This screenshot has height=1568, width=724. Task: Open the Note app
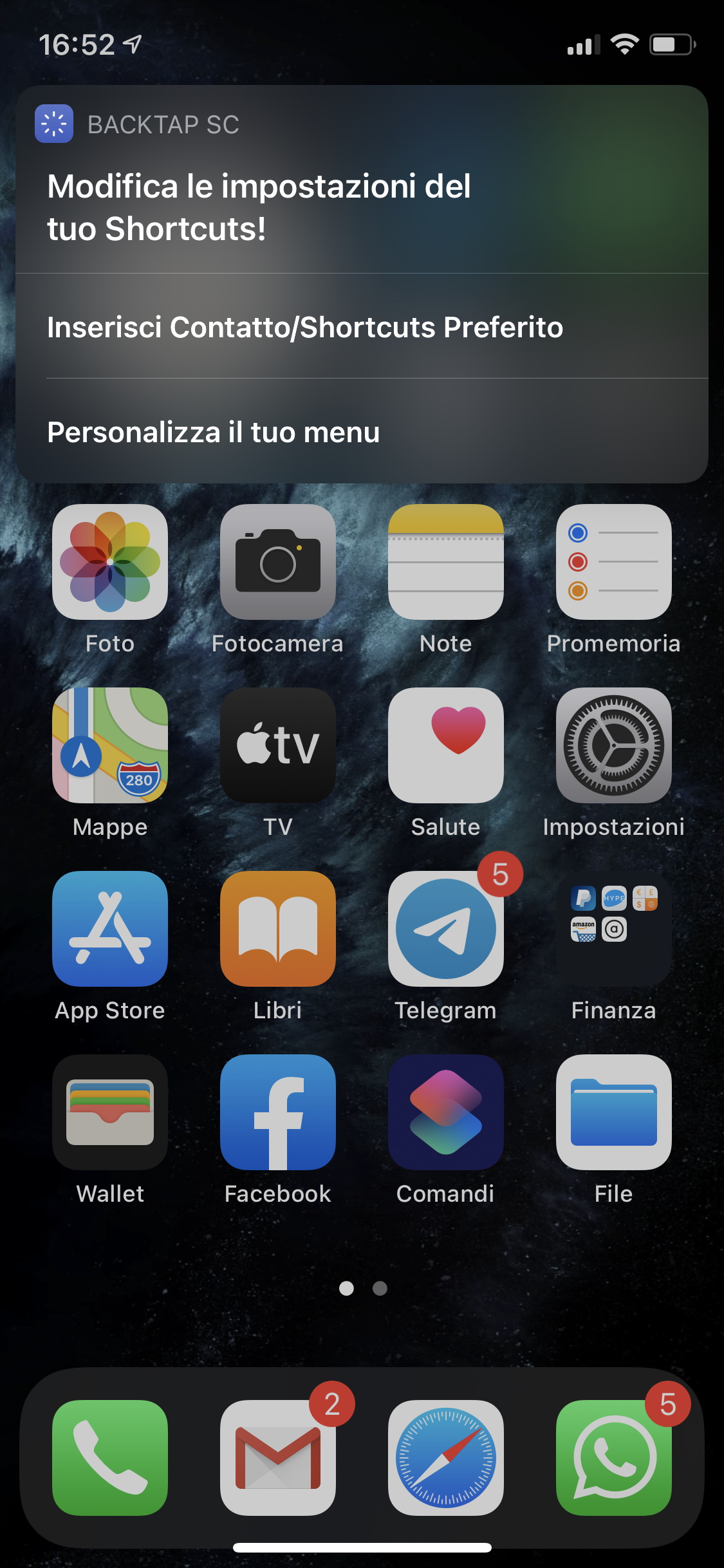[446, 562]
